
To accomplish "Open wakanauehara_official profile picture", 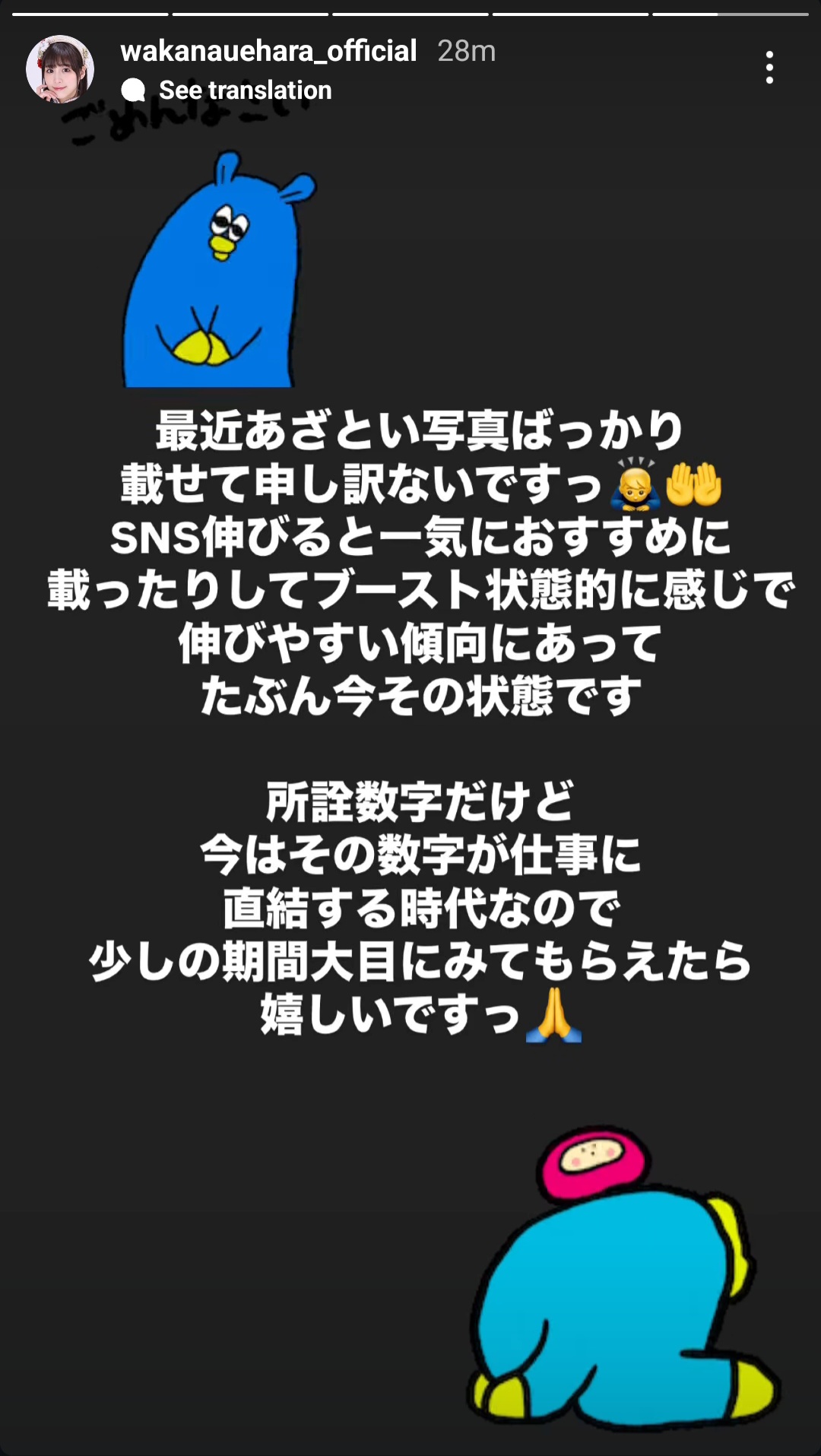I will pyautogui.click(x=60, y=69).
